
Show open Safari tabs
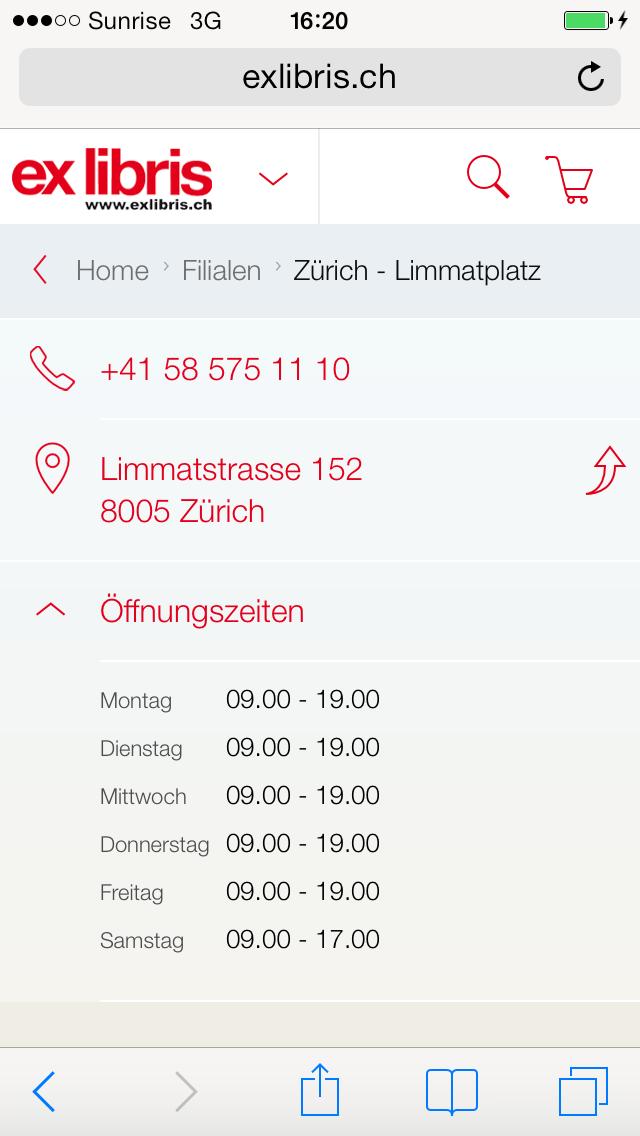point(583,1091)
